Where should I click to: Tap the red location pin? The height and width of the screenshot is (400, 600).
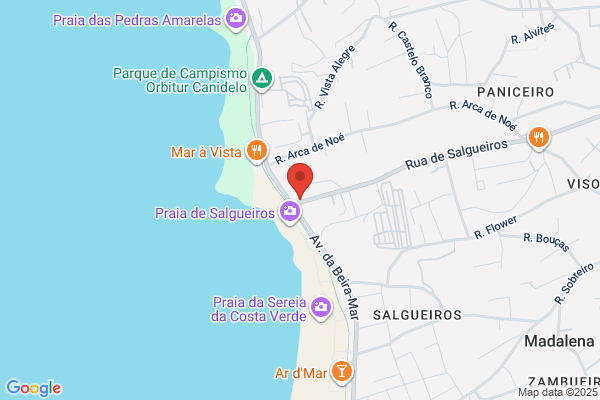(300, 180)
